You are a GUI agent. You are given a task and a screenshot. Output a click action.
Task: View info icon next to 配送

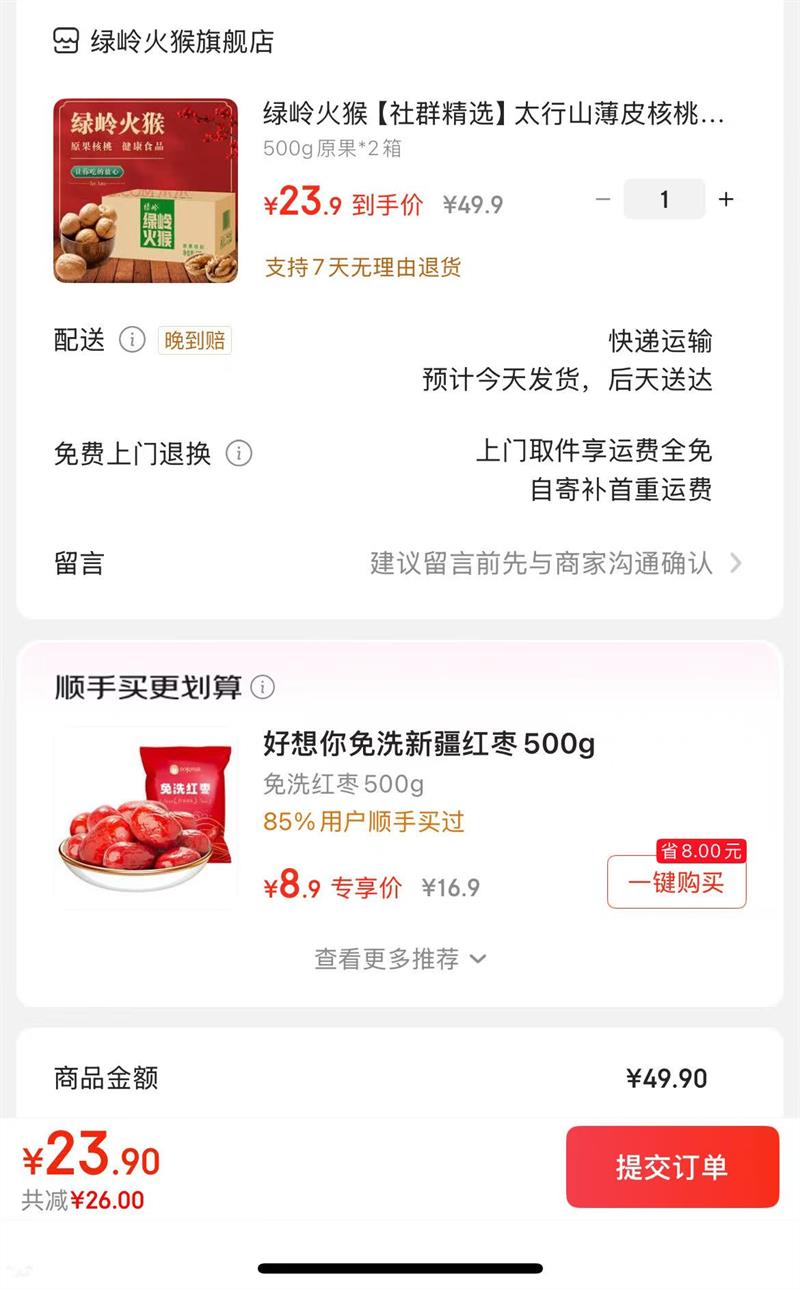[132, 340]
